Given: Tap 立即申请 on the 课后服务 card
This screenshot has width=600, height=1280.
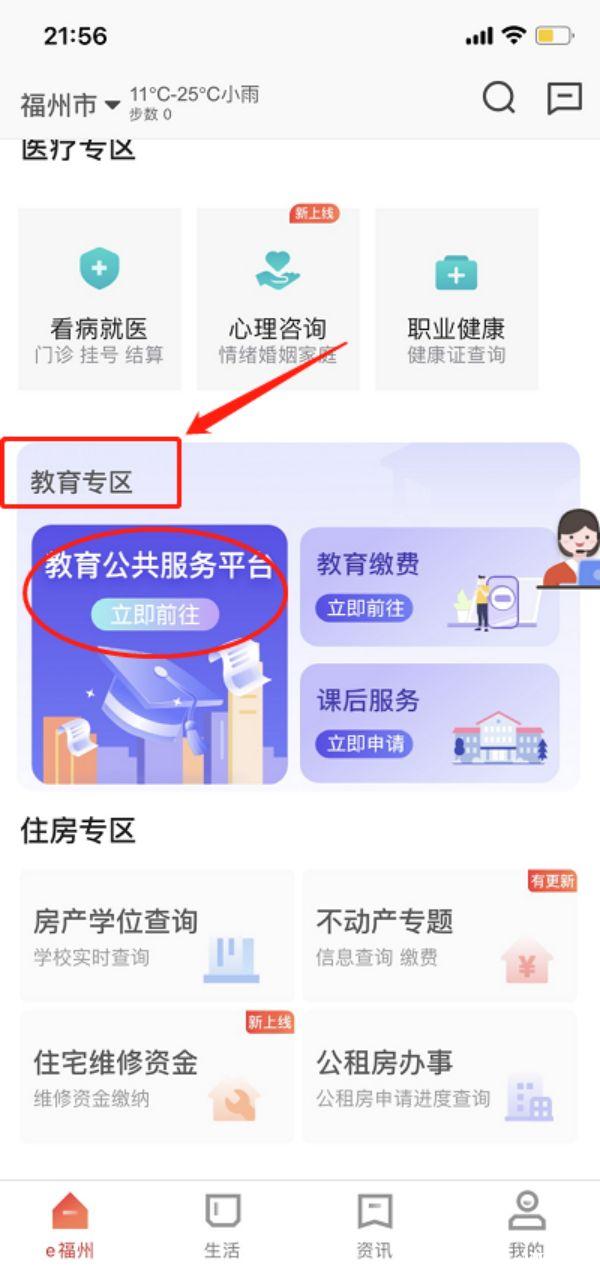Looking at the screenshot, I should click(x=364, y=744).
